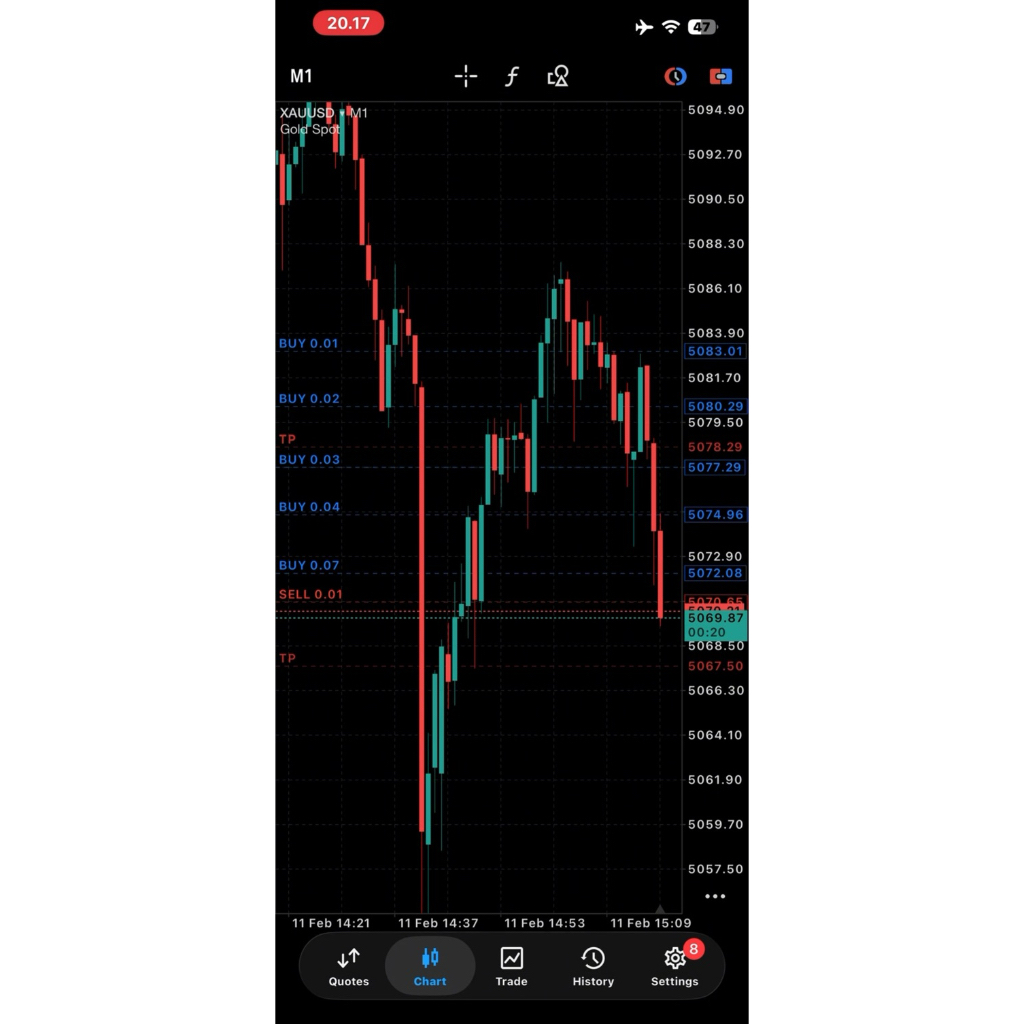This screenshot has height=1024, width=1024.
Task: Go to the Trade tab
Action: point(511,967)
